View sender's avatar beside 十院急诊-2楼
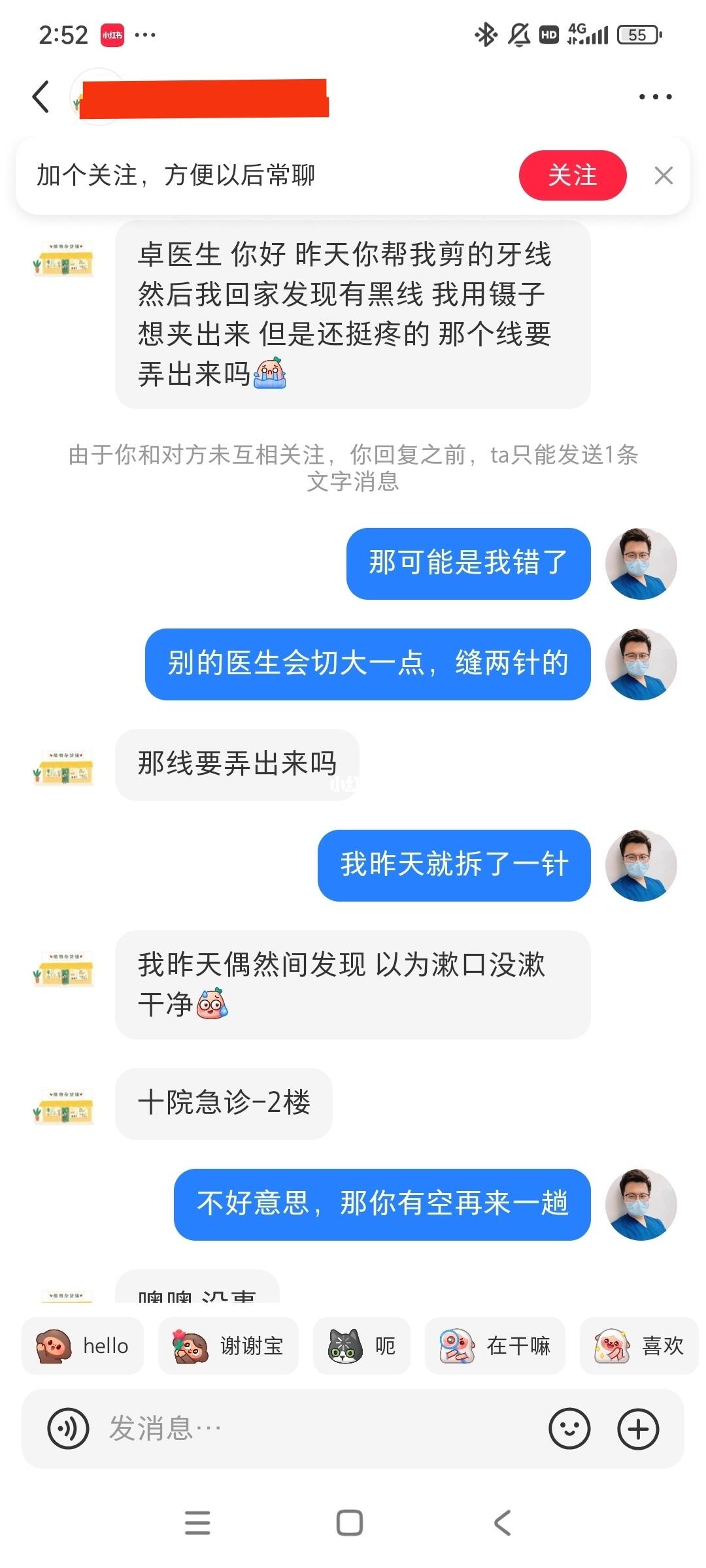706x1568 pixels. tap(63, 1104)
